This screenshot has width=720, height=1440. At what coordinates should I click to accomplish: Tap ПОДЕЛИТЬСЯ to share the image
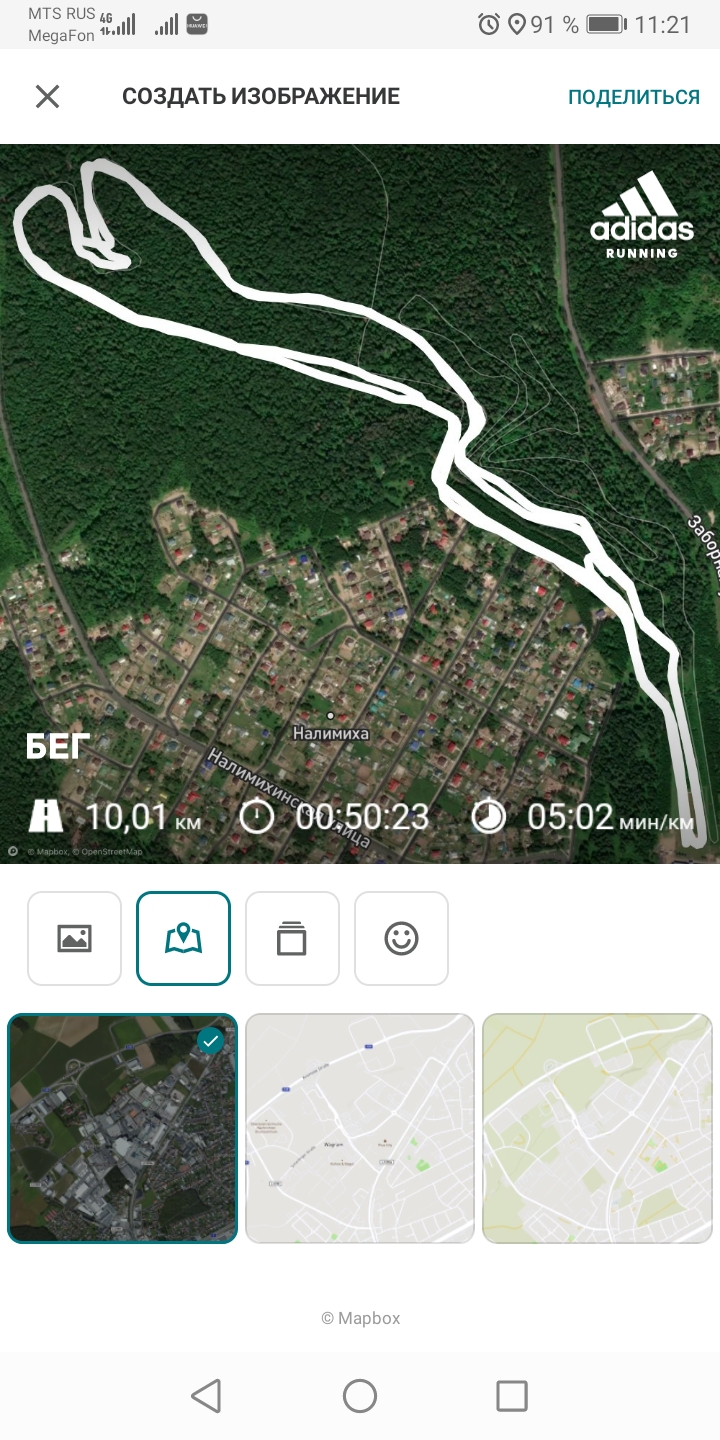pyautogui.click(x=633, y=97)
